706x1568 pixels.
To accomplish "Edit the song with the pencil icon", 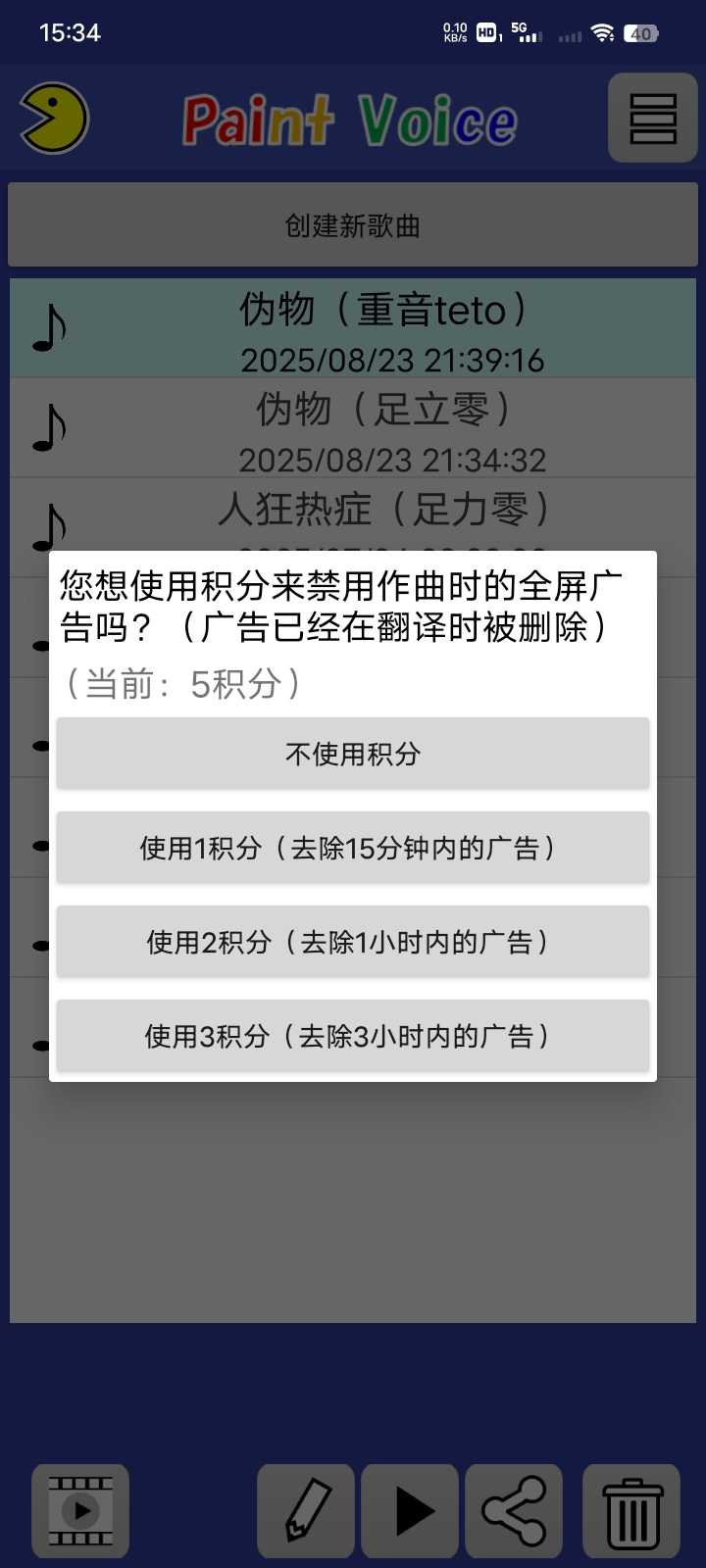I will 306,1511.
